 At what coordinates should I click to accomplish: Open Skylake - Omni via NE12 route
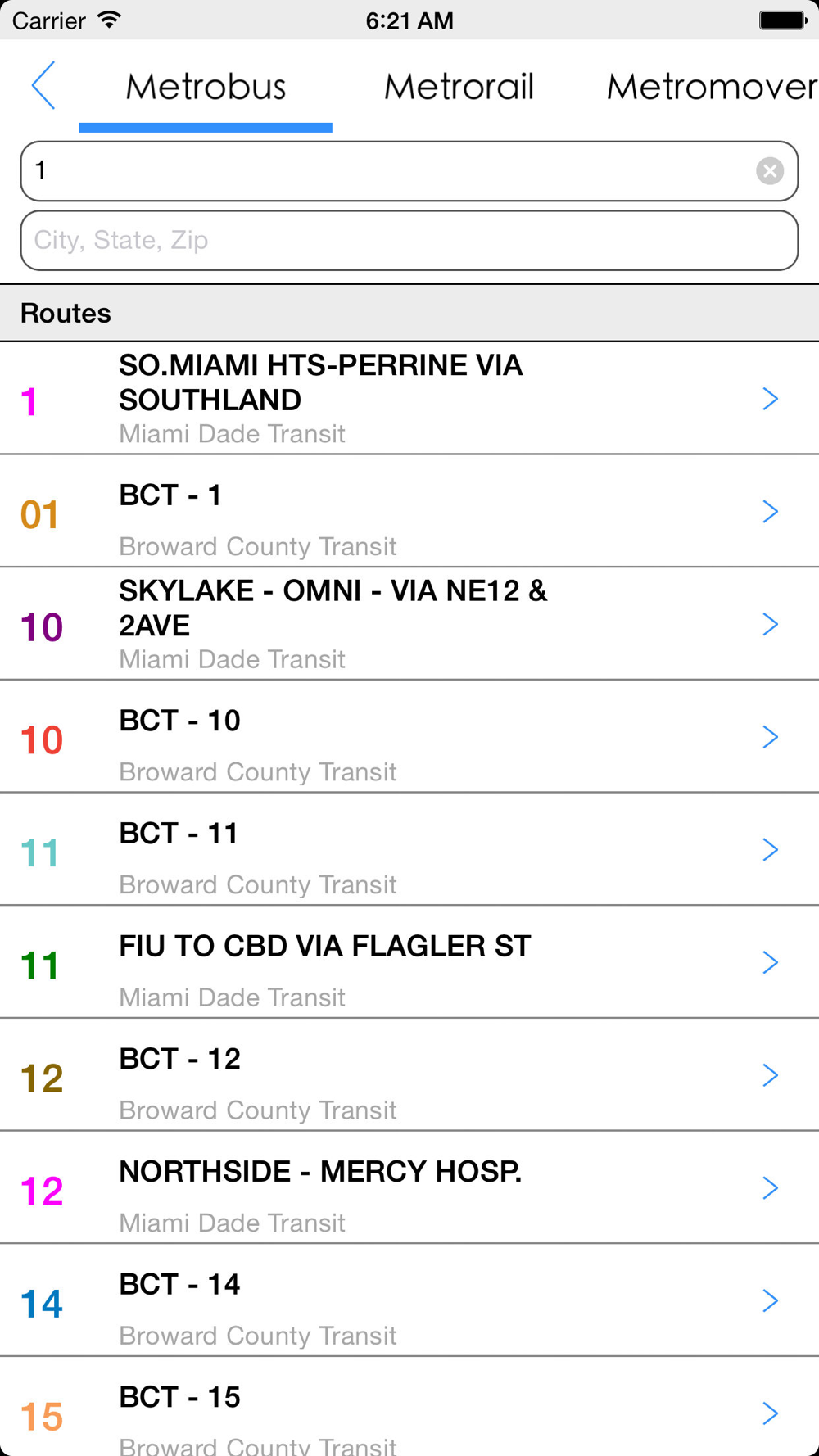coord(409,624)
